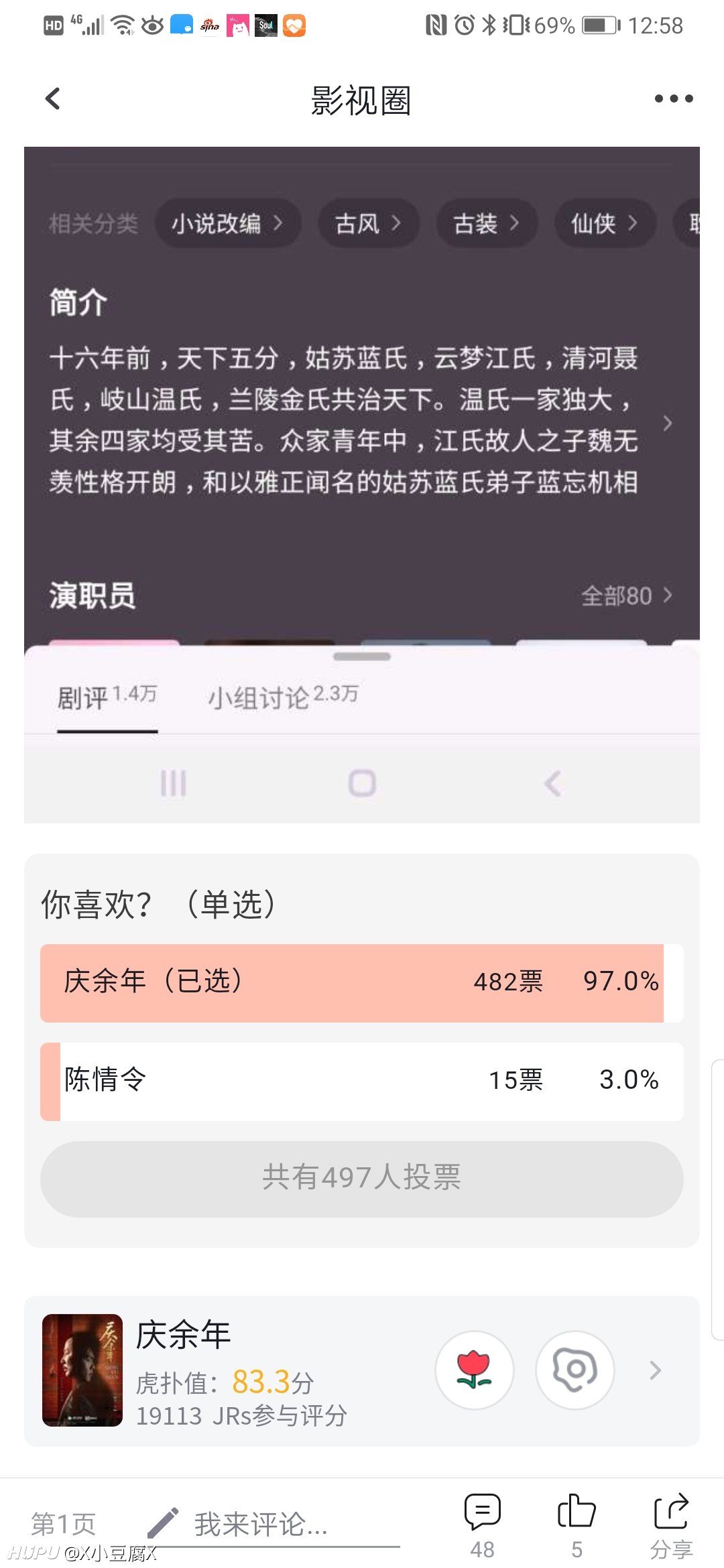Viewport: 724px width, 1568px height.
Task: Open the 庆余年 rating card
Action: point(362,1371)
